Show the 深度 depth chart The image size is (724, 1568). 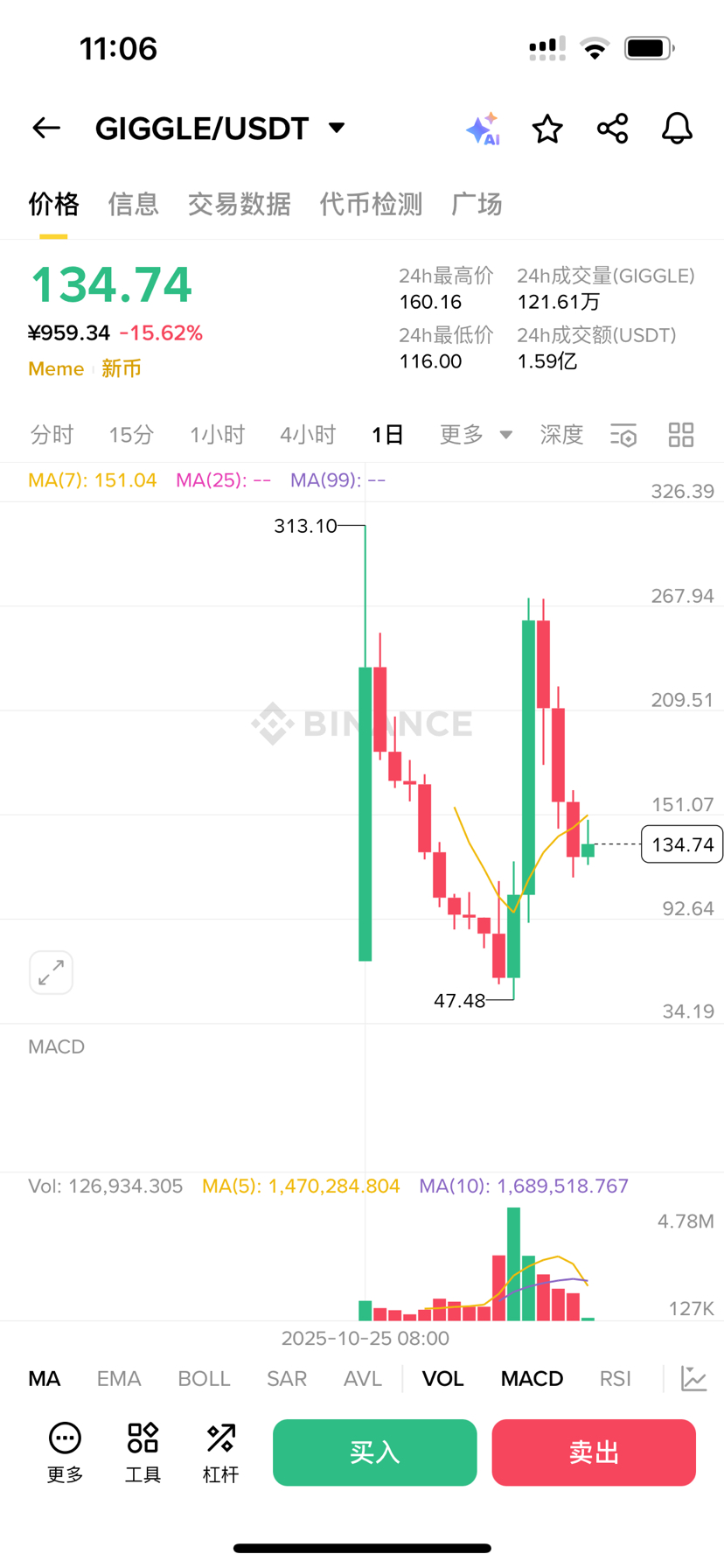[561, 435]
